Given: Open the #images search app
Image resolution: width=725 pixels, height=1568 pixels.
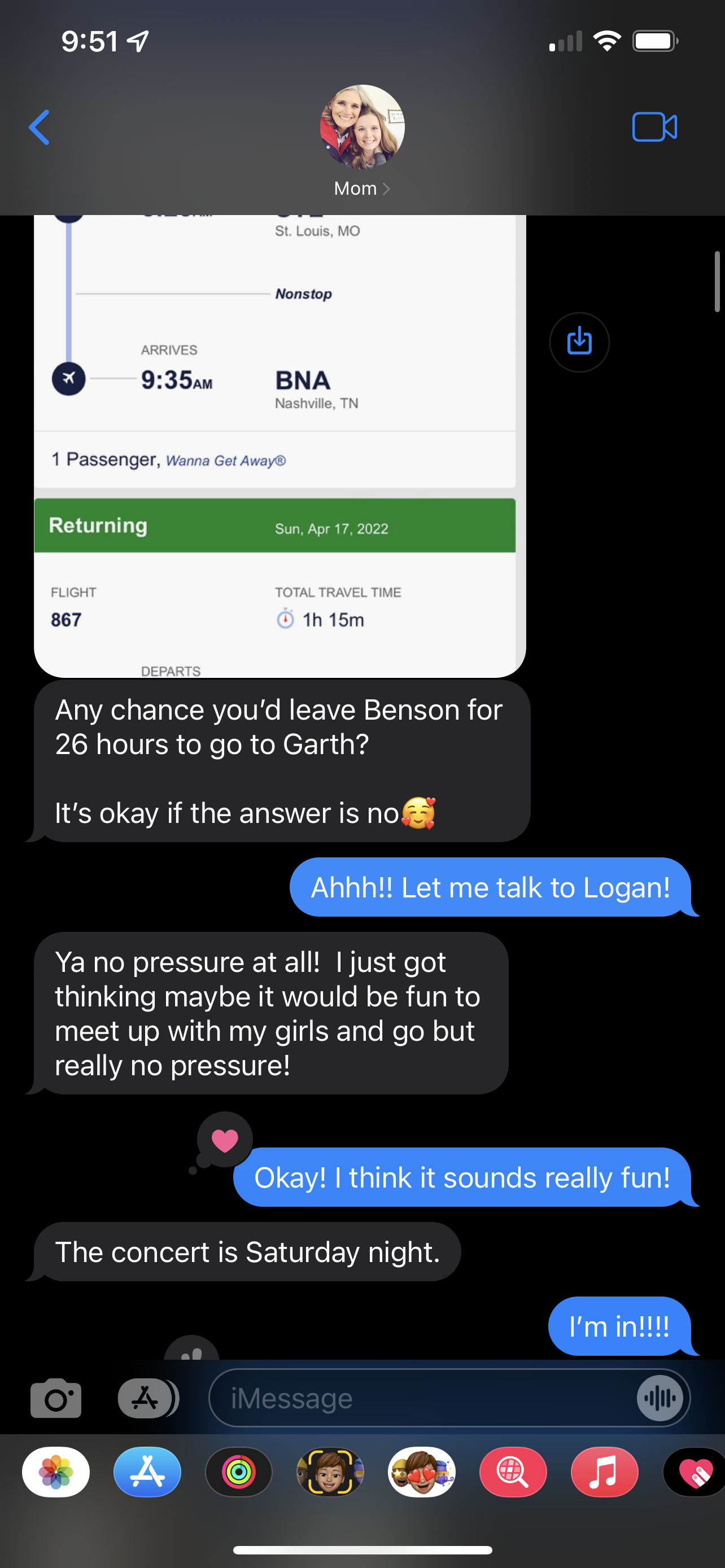Looking at the screenshot, I should [x=513, y=1473].
